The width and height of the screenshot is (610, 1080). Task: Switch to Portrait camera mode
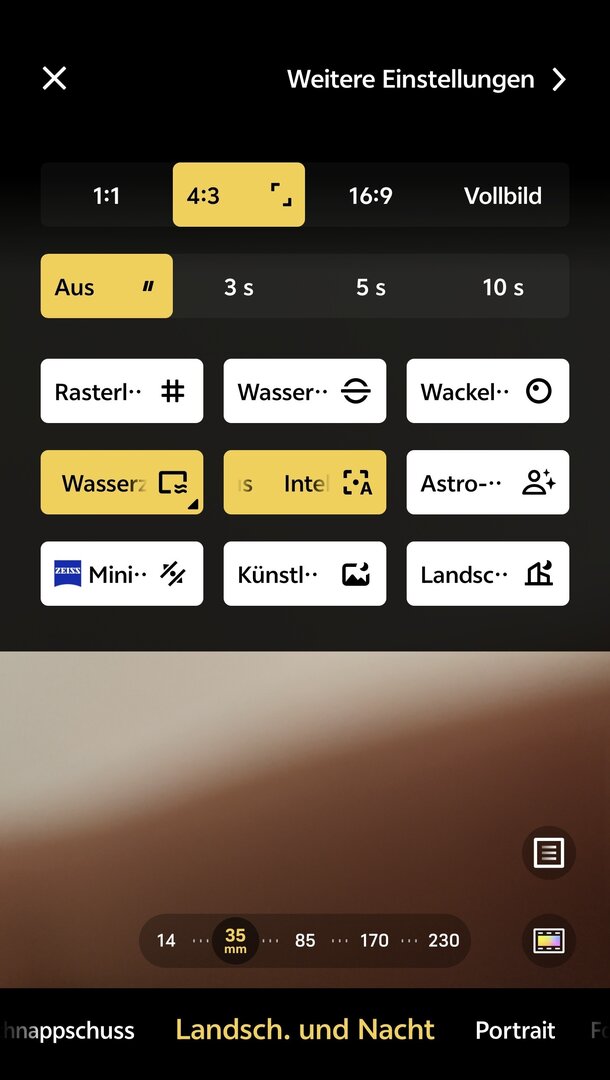[x=515, y=1030]
